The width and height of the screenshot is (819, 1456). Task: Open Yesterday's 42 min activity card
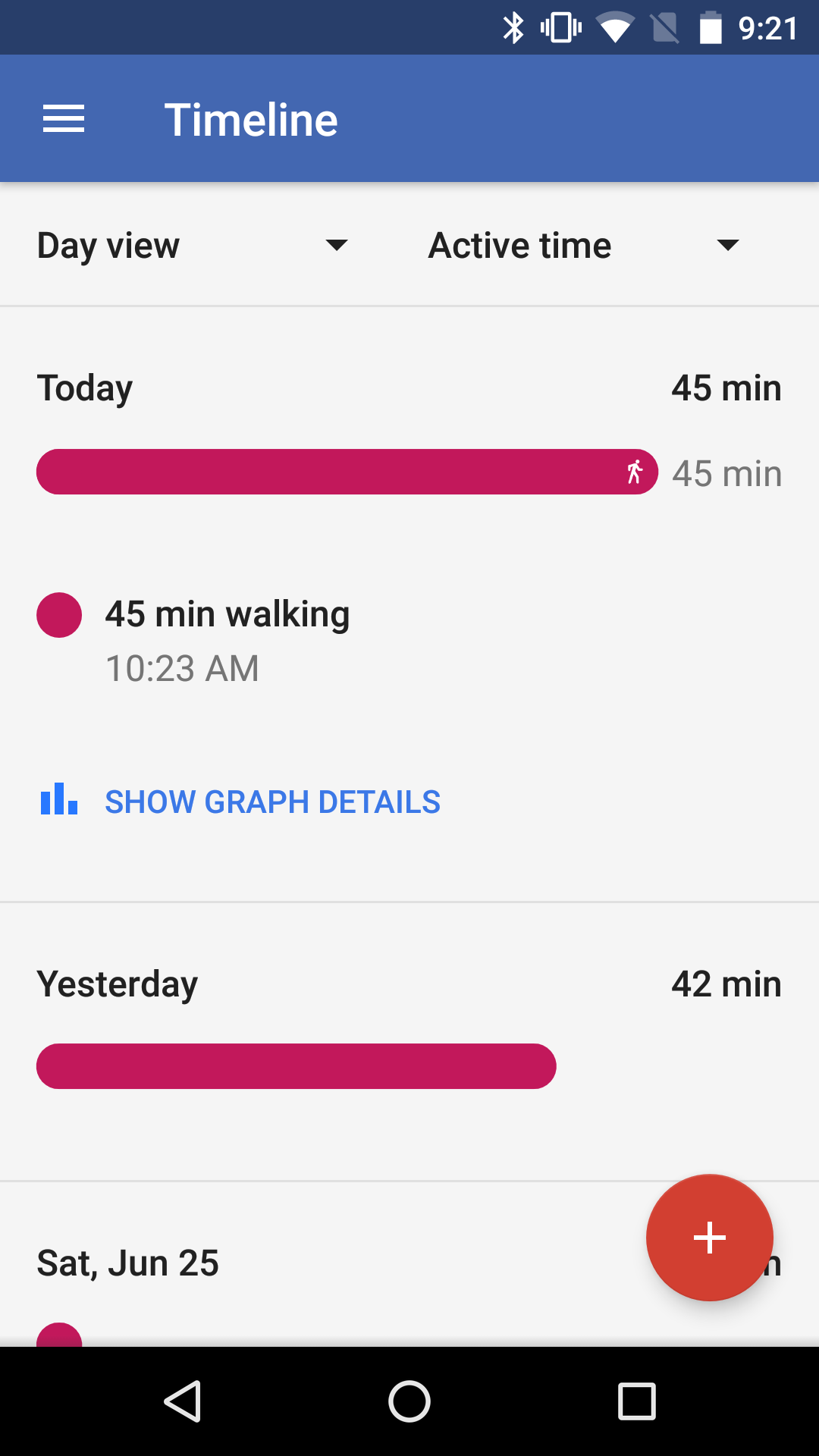[409, 1040]
